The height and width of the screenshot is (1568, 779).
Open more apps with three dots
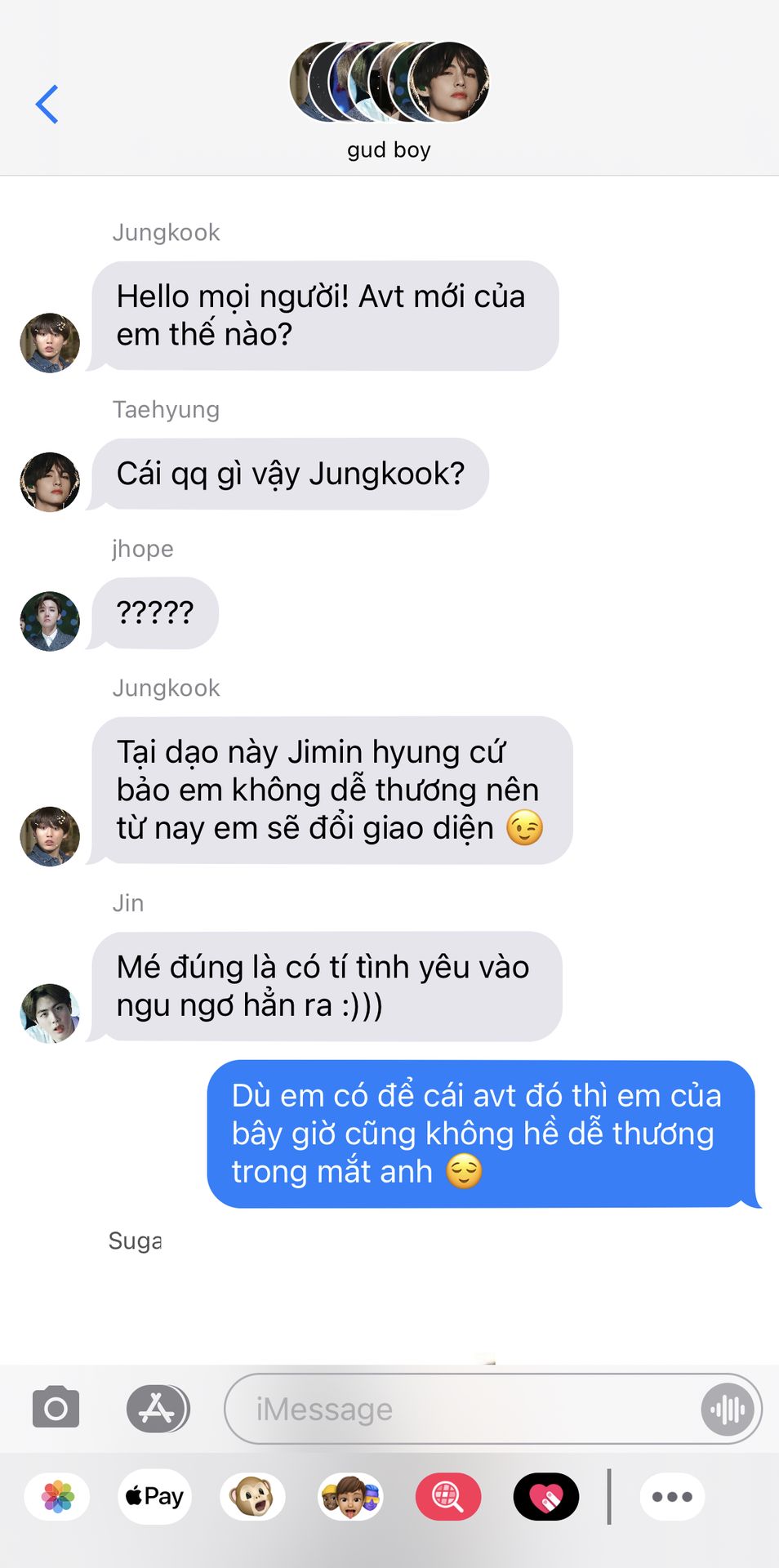(x=672, y=1497)
